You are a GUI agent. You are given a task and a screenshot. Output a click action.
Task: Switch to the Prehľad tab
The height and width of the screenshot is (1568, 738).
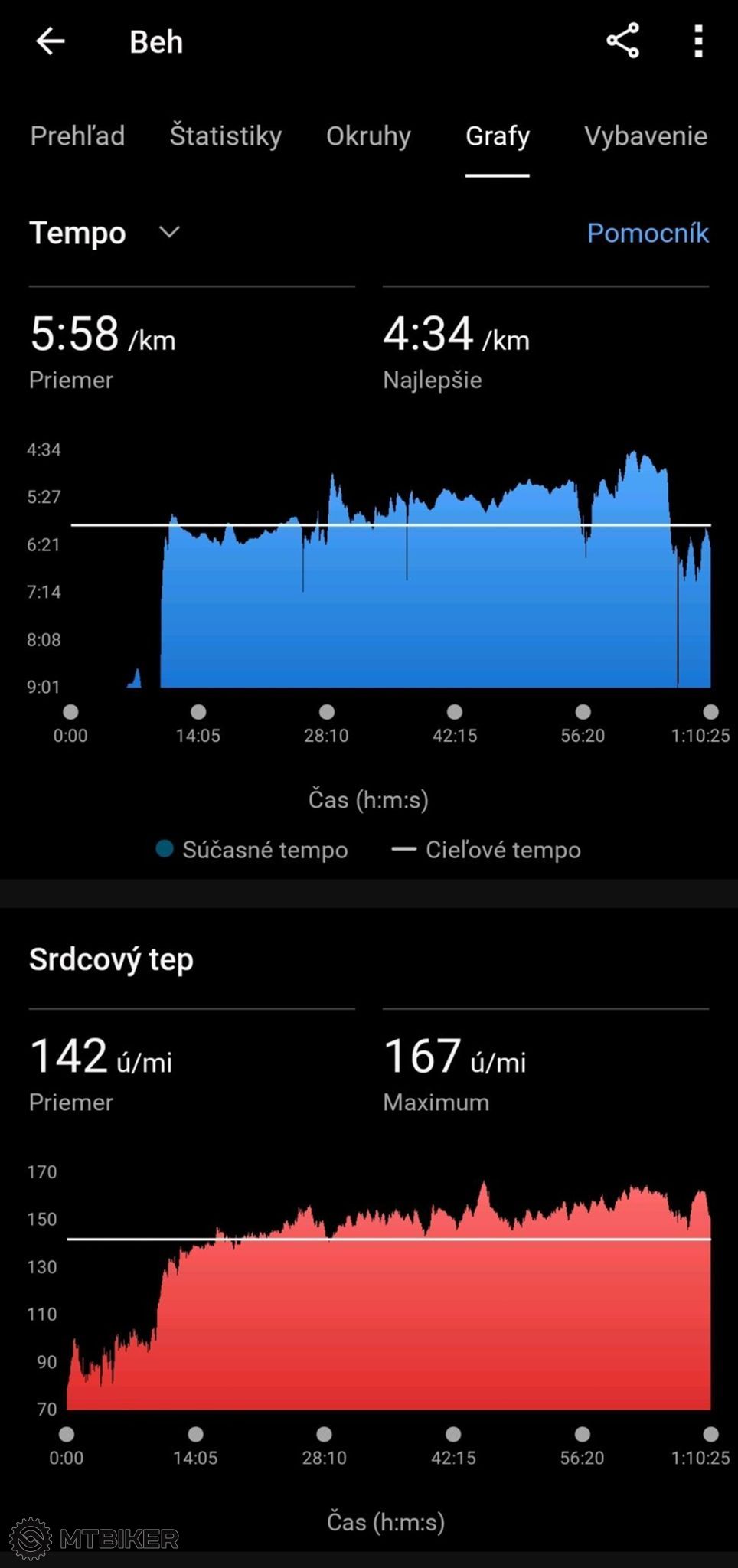pyautogui.click(x=77, y=136)
